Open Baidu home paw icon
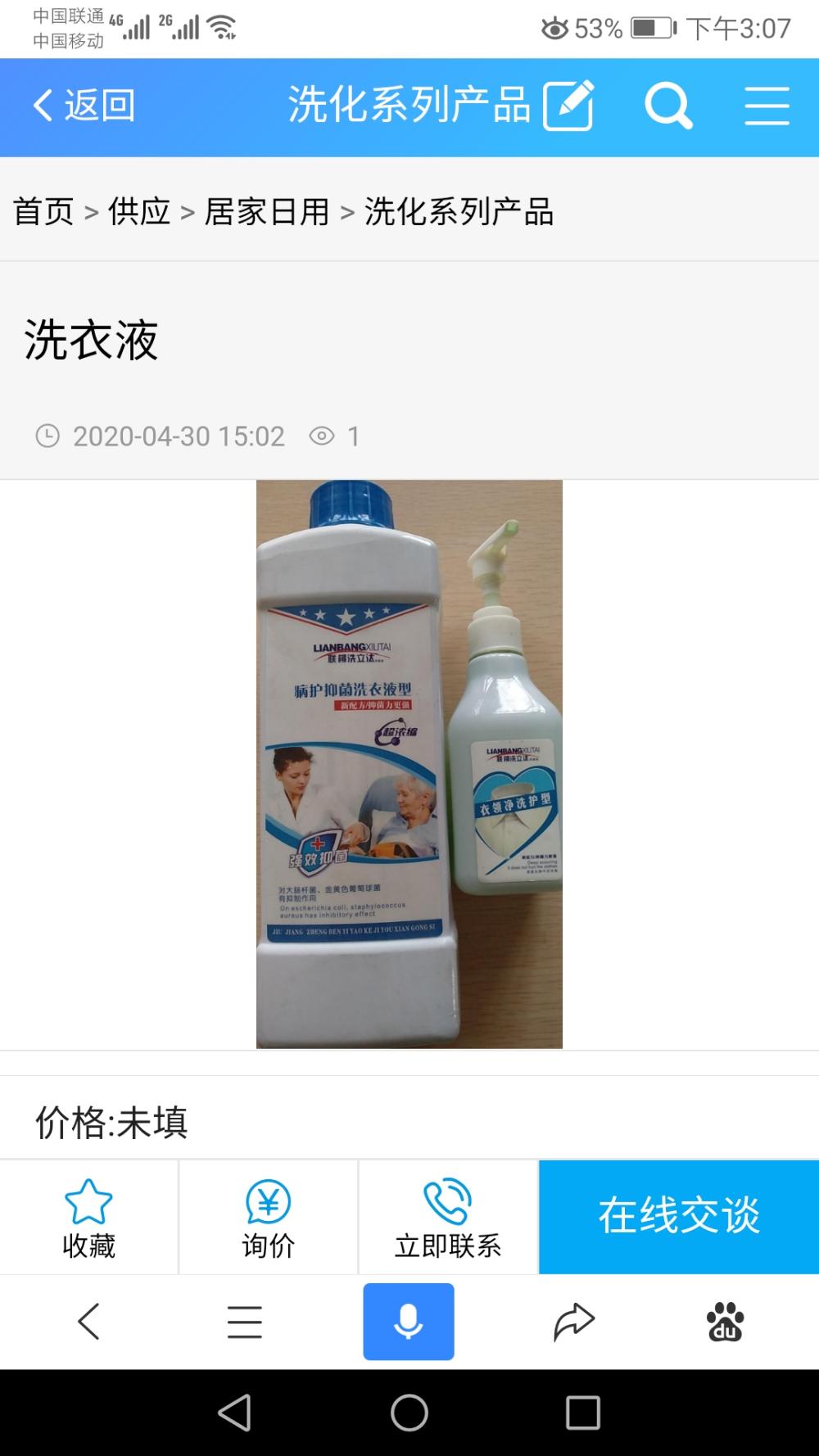The height and width of the screenshot is (1456, 819). (725, 1321)
